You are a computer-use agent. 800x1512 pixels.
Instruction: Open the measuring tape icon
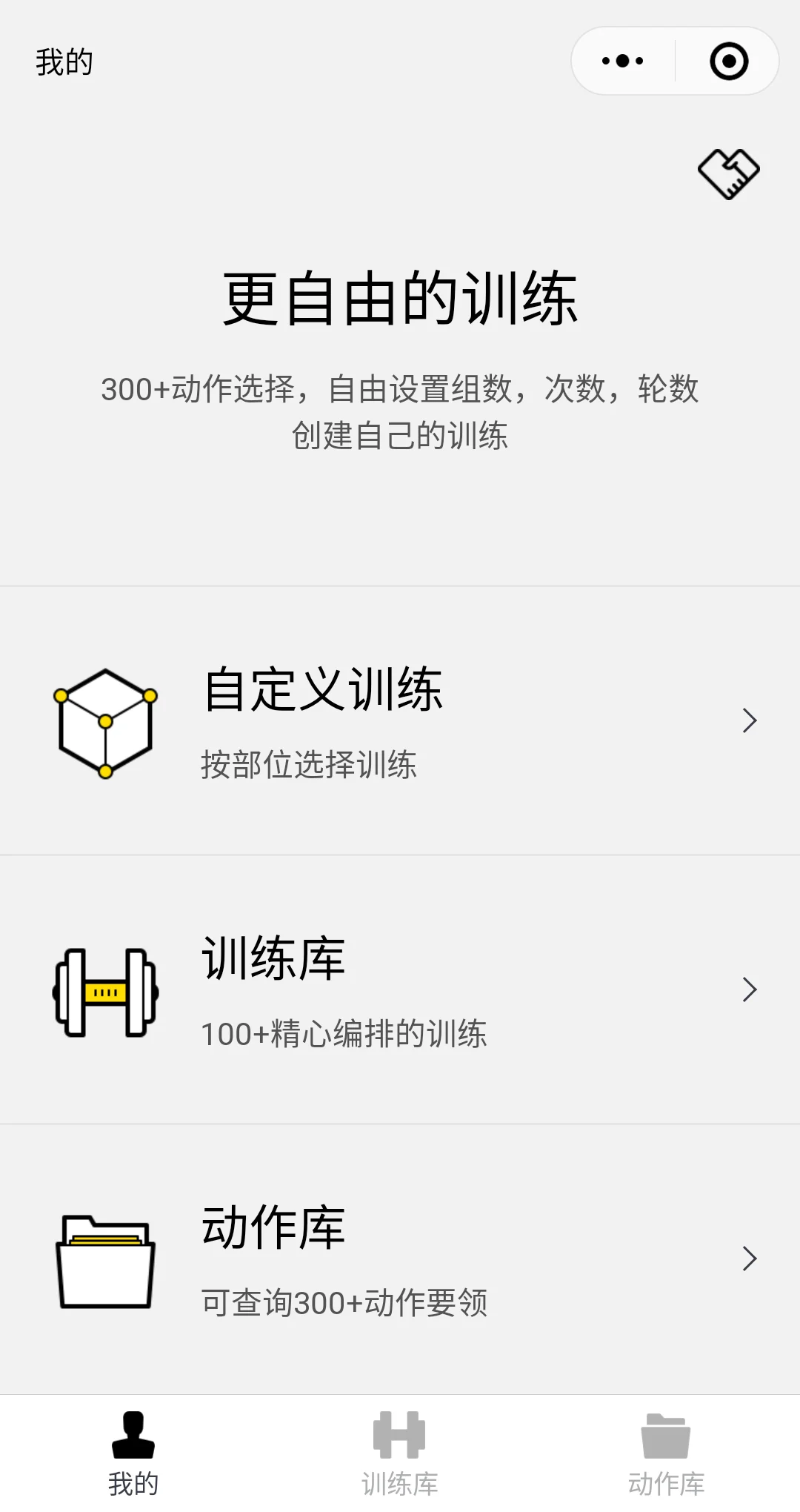click(729, 173)
